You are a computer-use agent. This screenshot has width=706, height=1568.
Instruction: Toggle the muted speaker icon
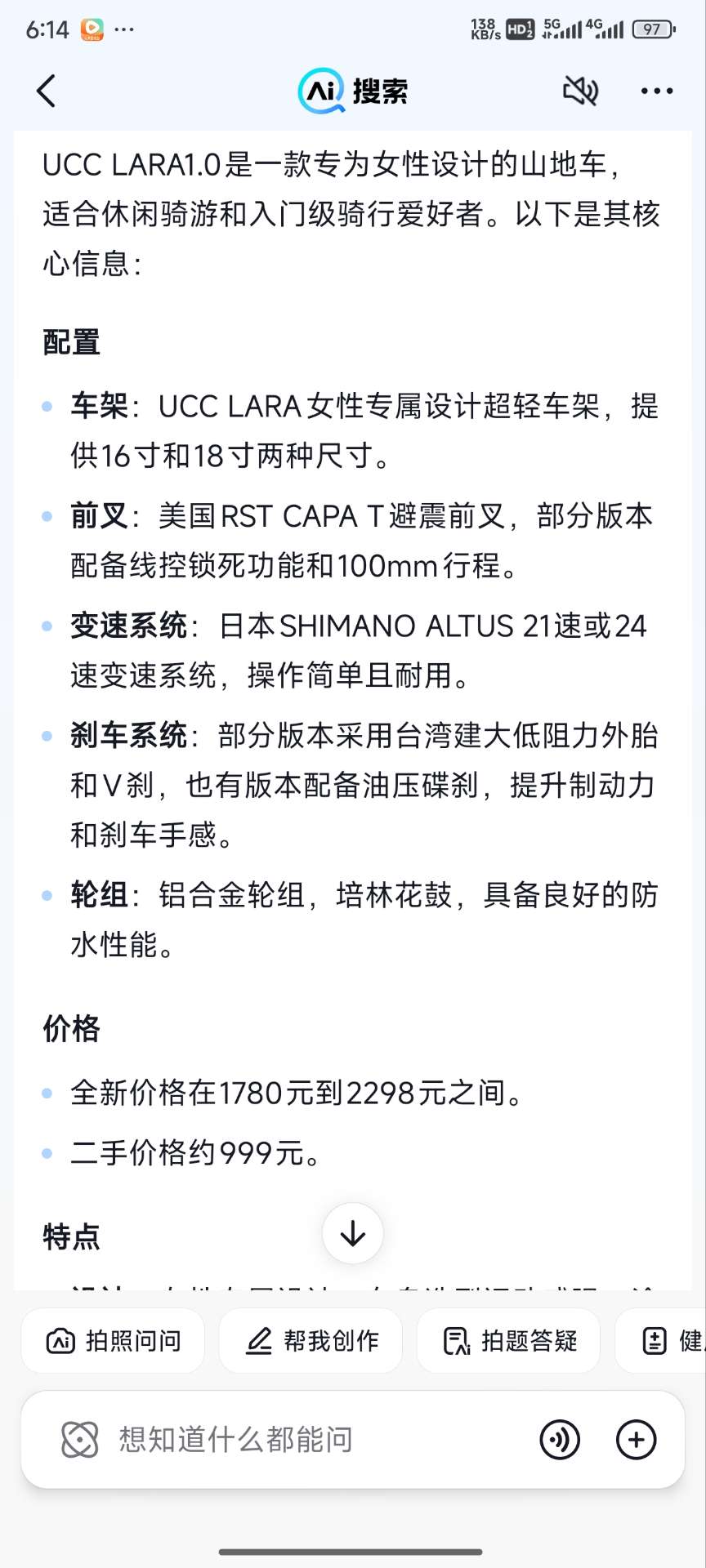[x=581, y=91]
